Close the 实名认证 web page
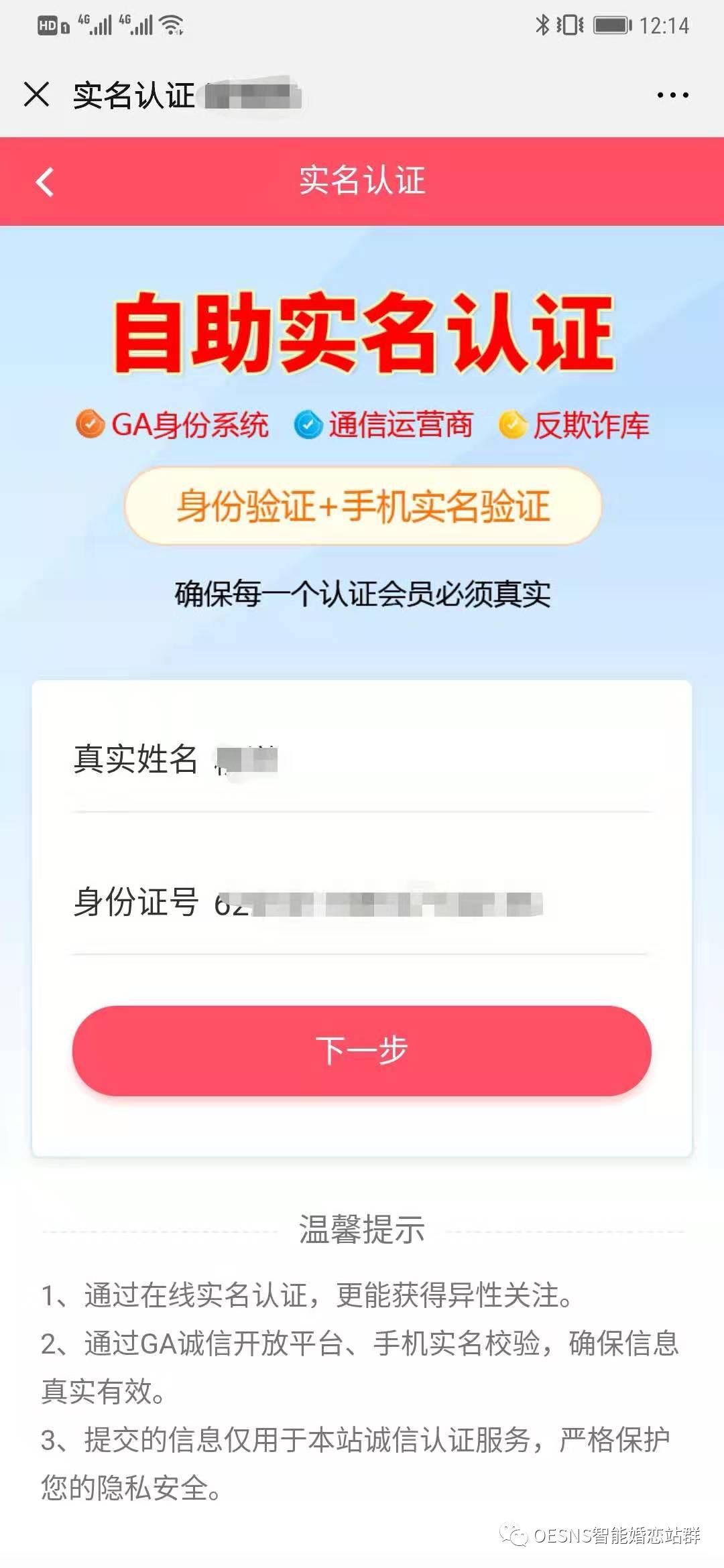The image size is (724, 1568). coord(37,94)
